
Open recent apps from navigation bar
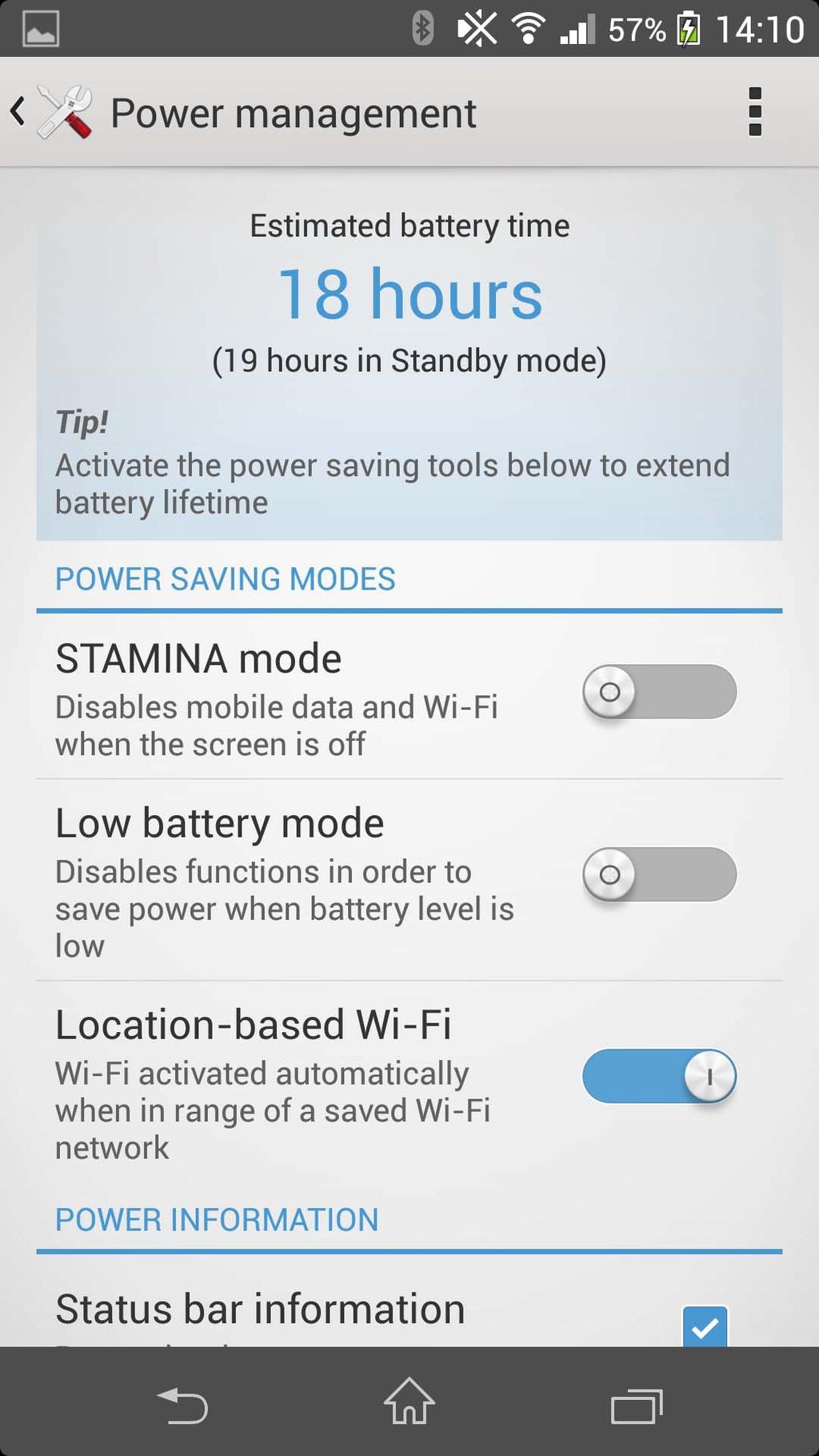[637, 1406]
